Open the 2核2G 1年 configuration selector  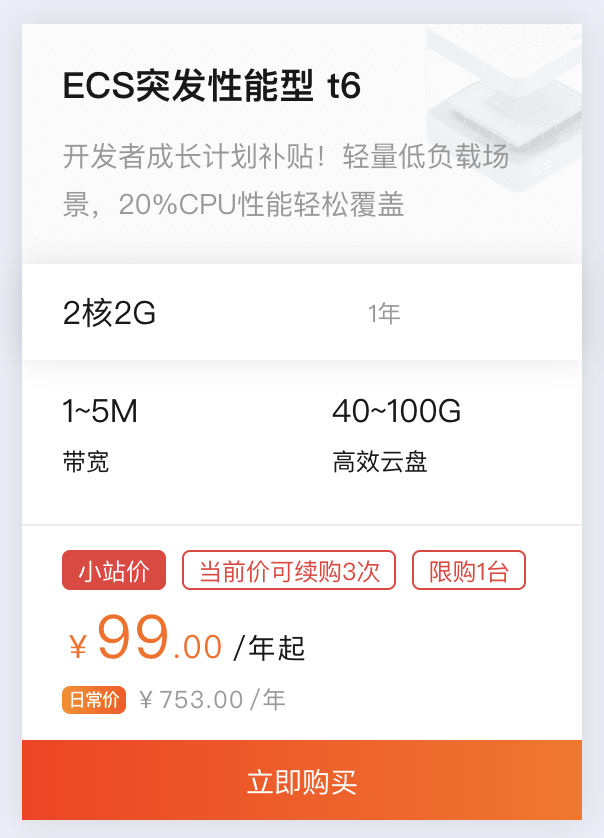point(302,313)
